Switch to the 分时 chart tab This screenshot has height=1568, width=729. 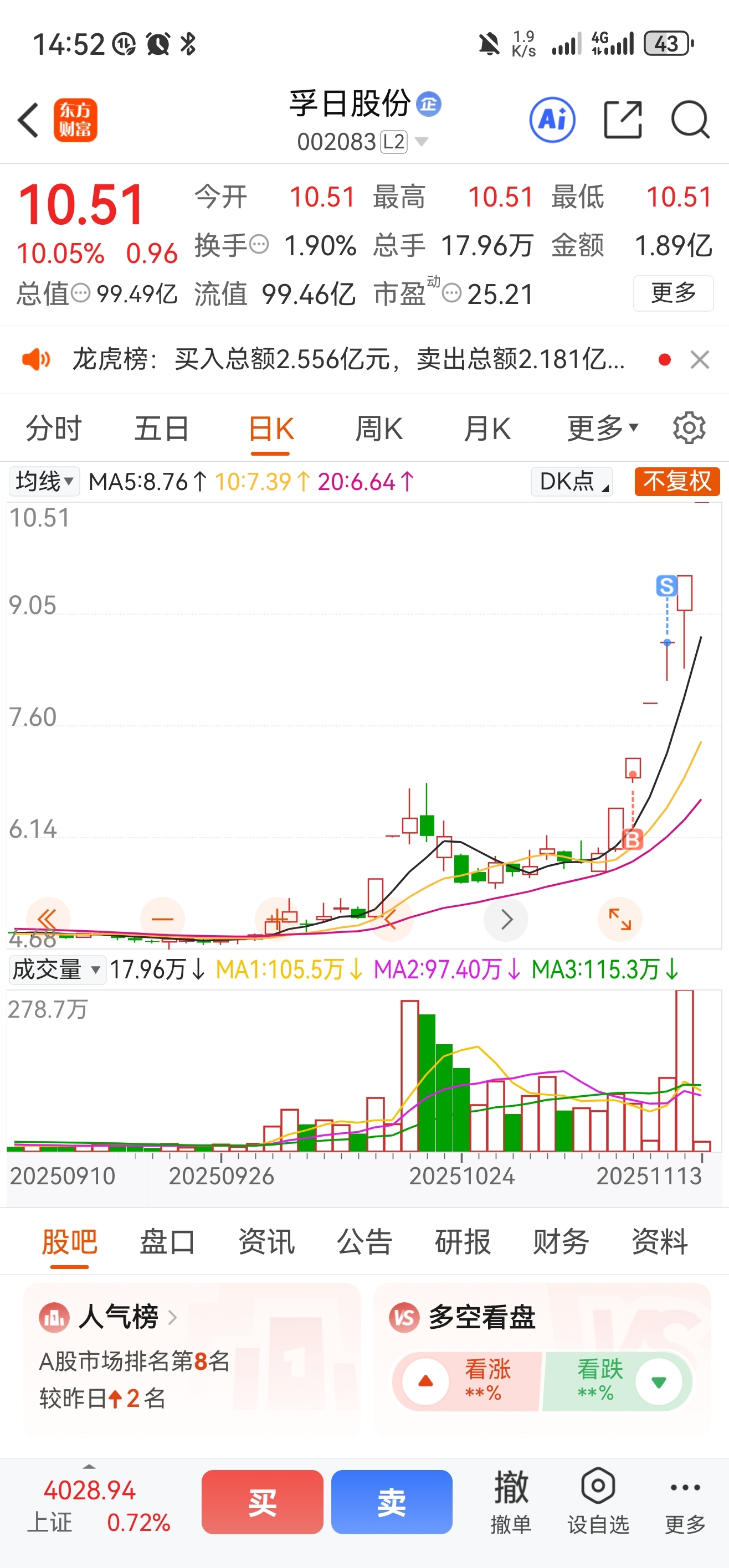pos(54,429)
